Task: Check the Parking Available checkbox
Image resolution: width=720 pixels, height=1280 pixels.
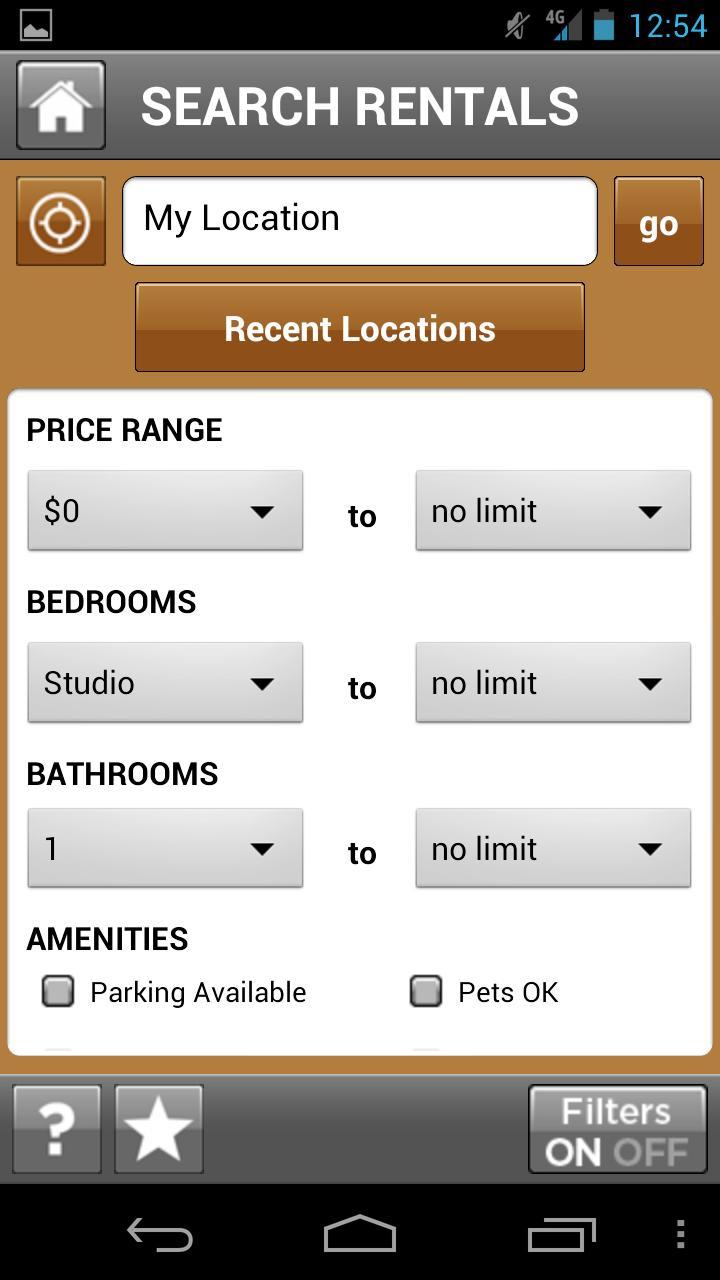Action: click(x=57, y=991)
